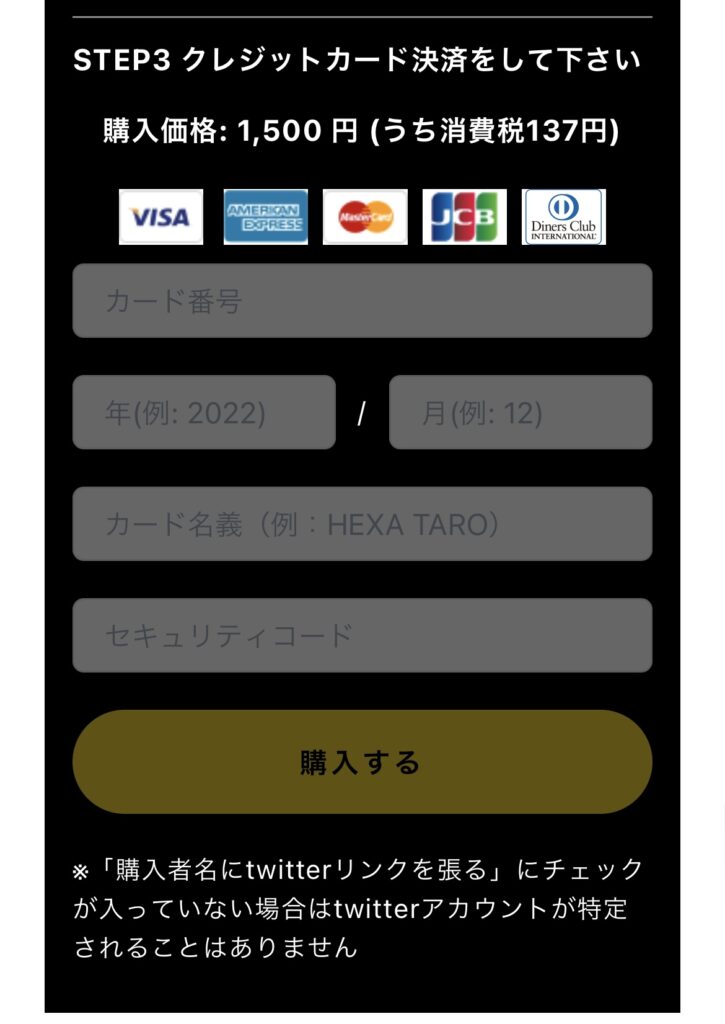Enter the カード名義 cardholder name field

point(362,524)
